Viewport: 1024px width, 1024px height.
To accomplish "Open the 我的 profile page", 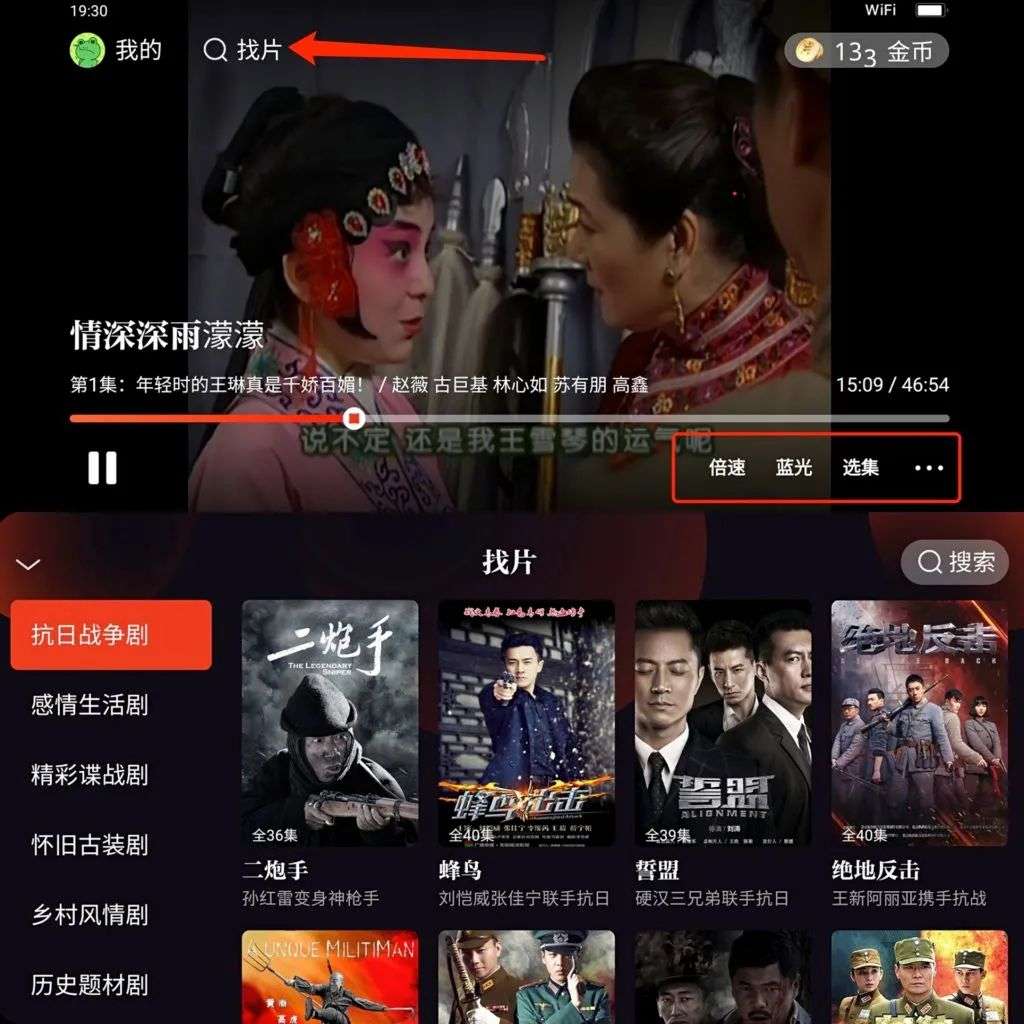I will point(116,50).
